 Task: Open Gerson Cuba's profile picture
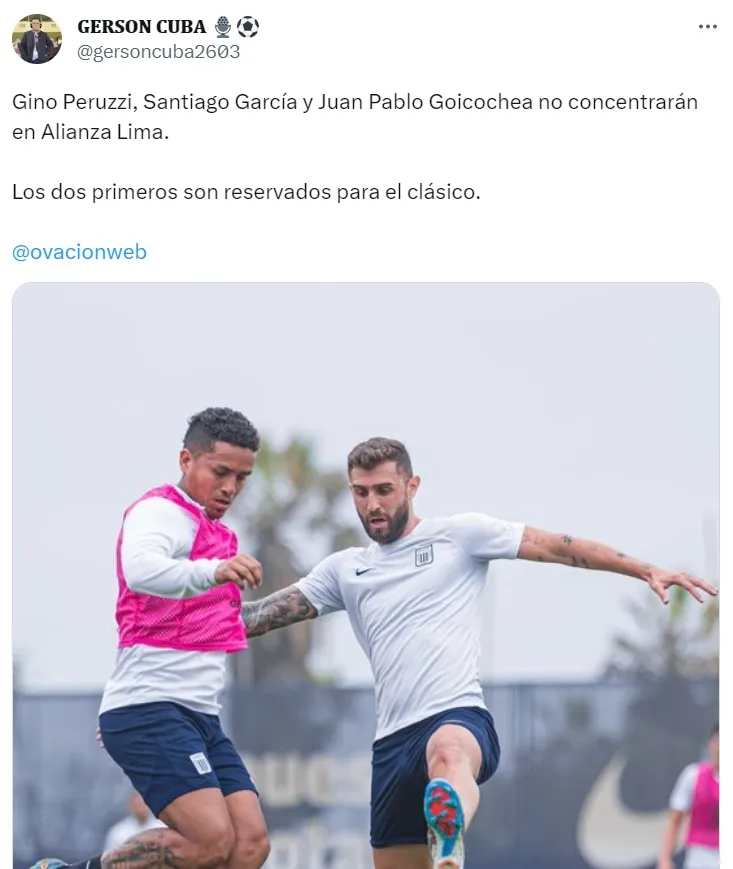(37, 39)
